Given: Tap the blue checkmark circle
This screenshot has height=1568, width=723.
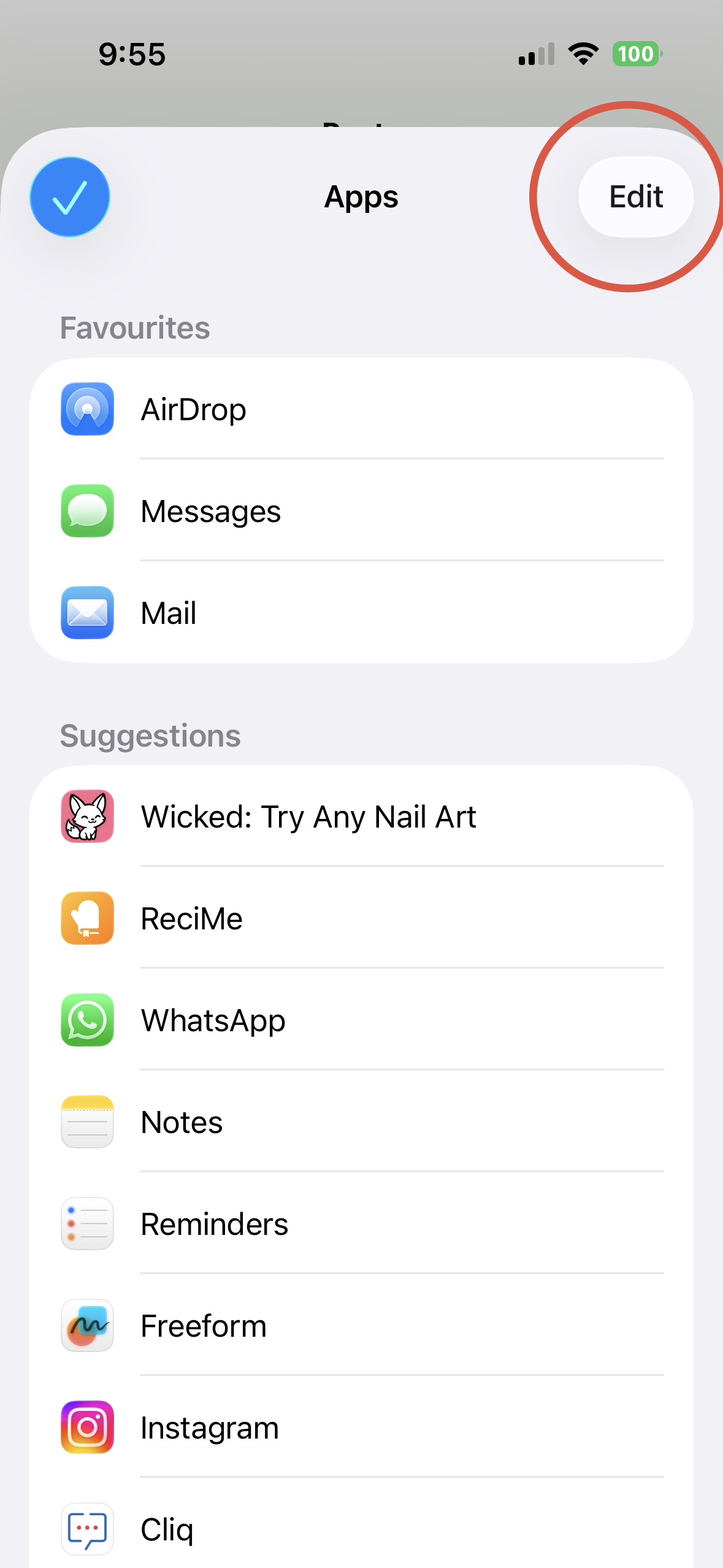Looking at the screenshot, I should point(69,196).
